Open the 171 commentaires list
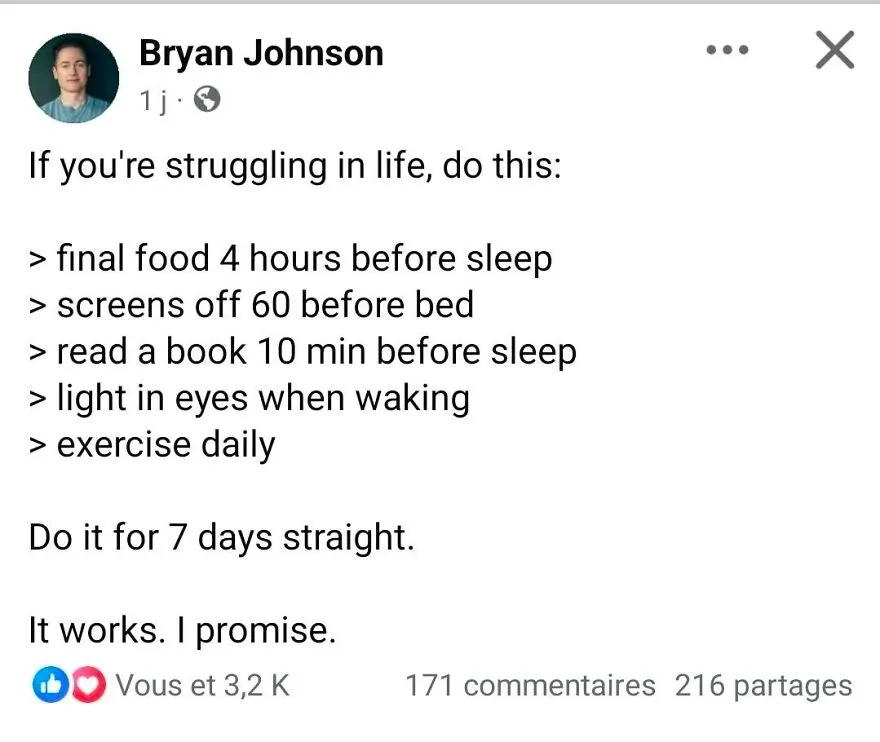880x742 pixels. click(530, 685)
